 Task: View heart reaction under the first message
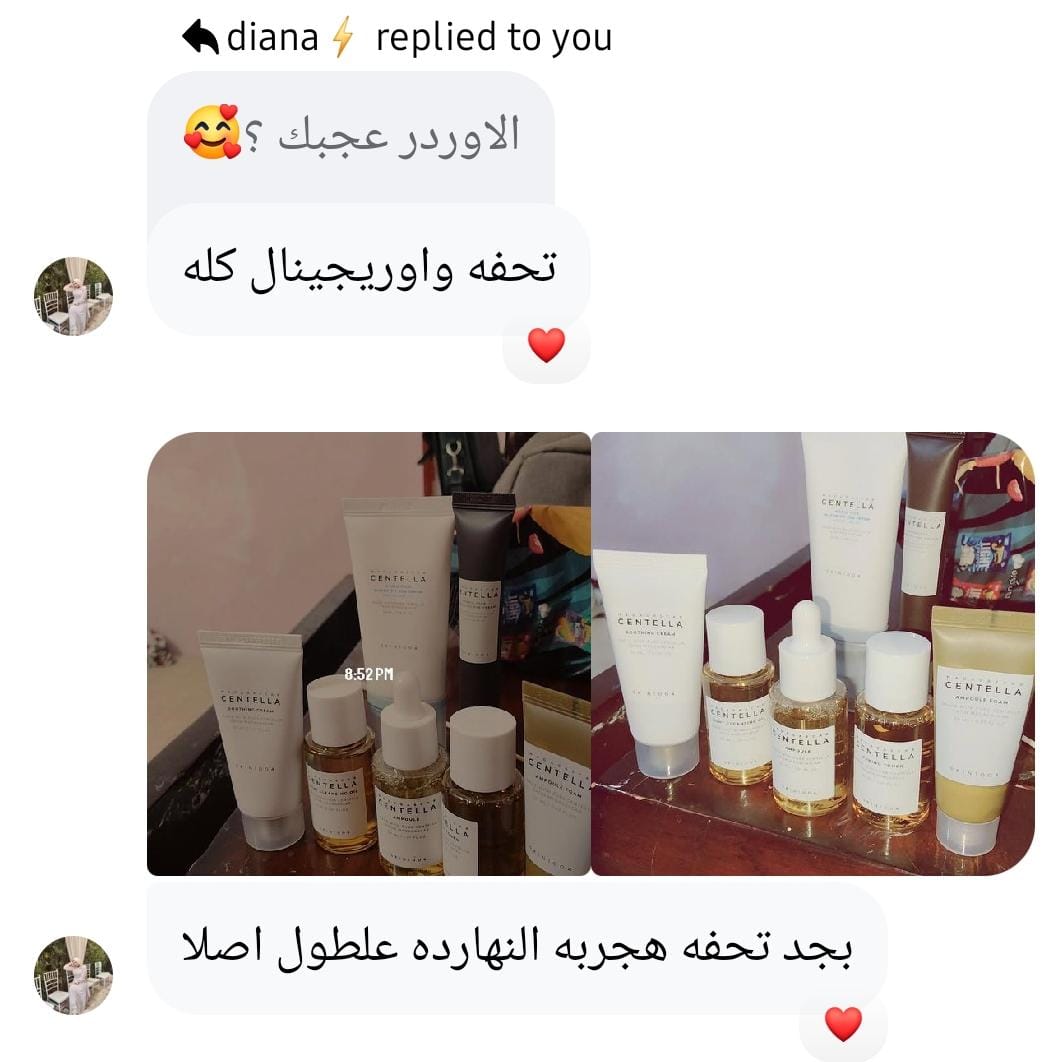point(546,346)
